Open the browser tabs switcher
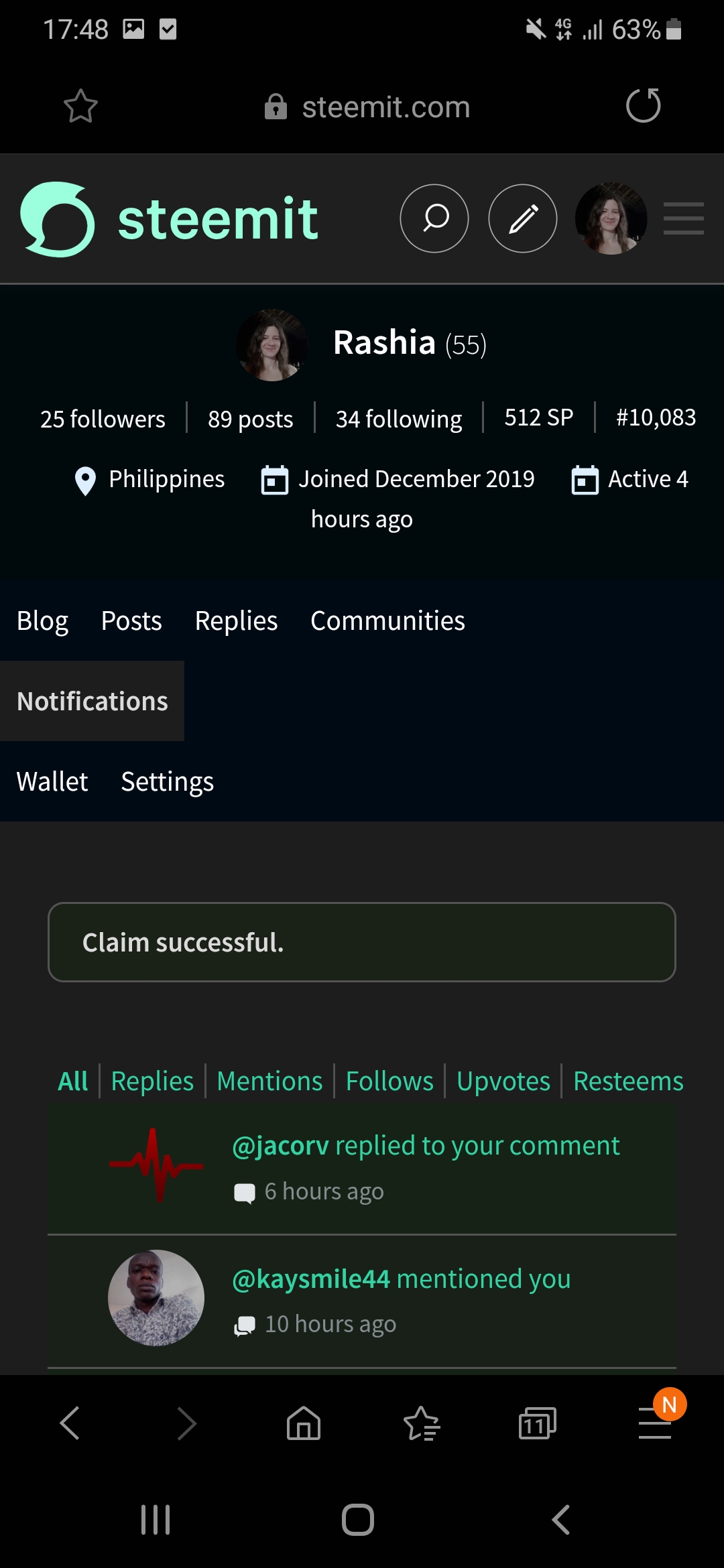The image size is (724, 1568). coord(537,1423)
